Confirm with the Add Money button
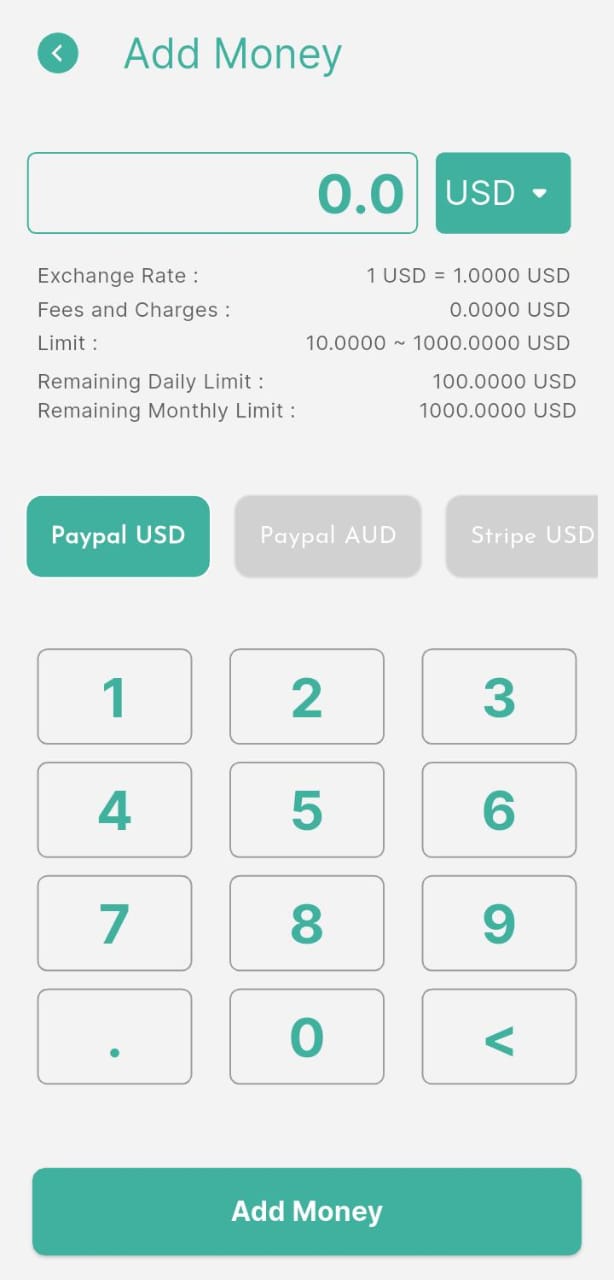This screenshot has width=614, height=1280. (x=307, y=1211)
